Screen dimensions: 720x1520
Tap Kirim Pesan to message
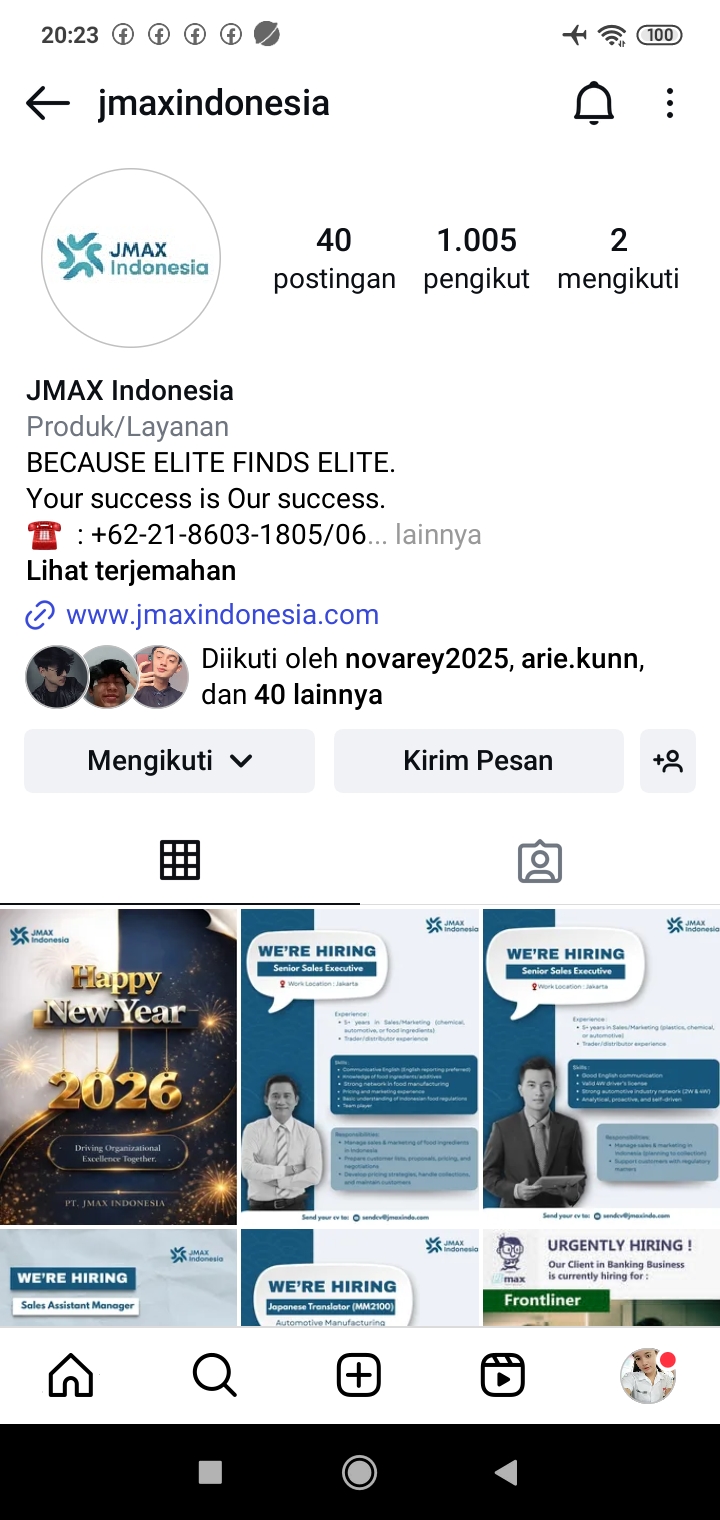478,761
